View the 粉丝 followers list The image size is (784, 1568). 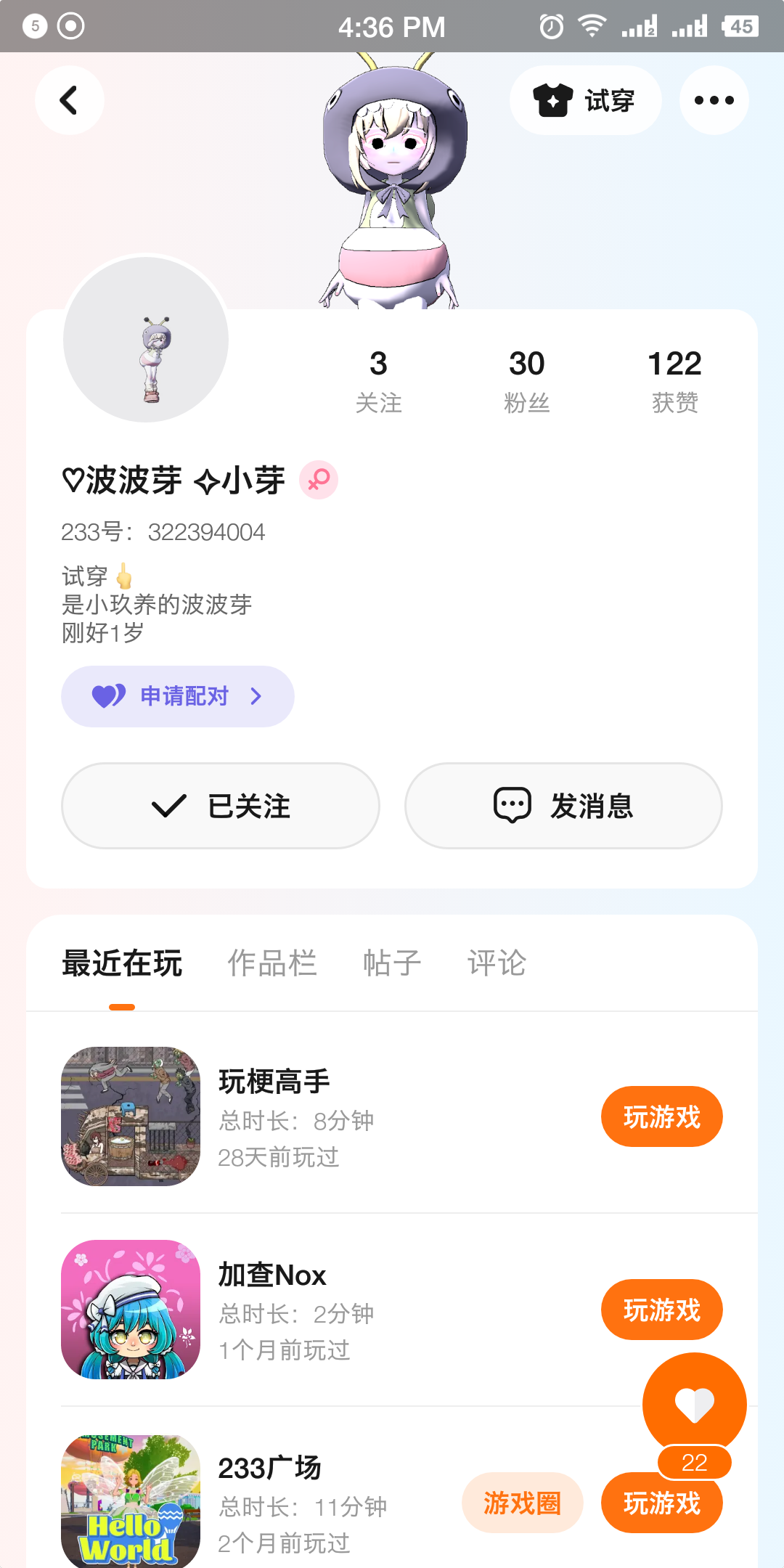pos(526,381)
